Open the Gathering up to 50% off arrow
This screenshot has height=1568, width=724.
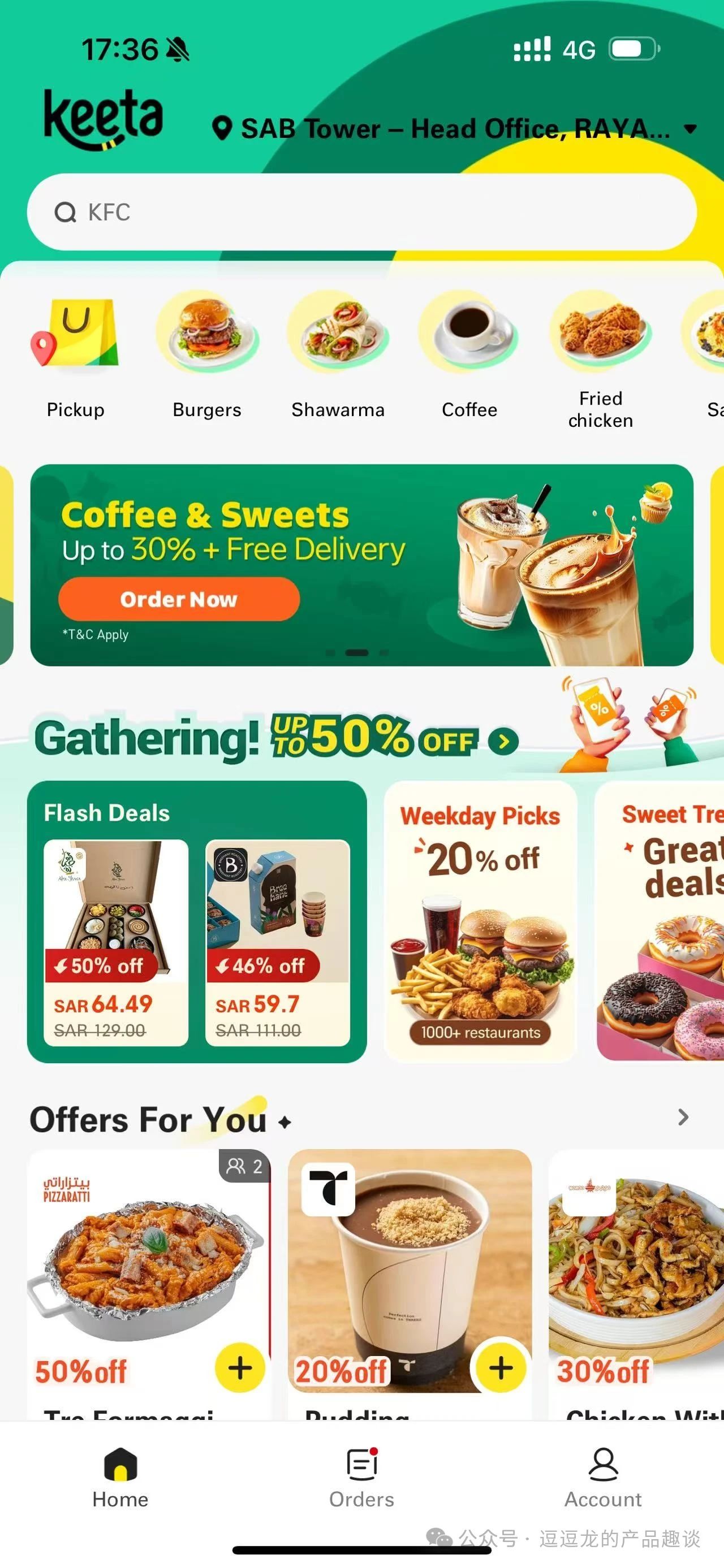(503, 741)
